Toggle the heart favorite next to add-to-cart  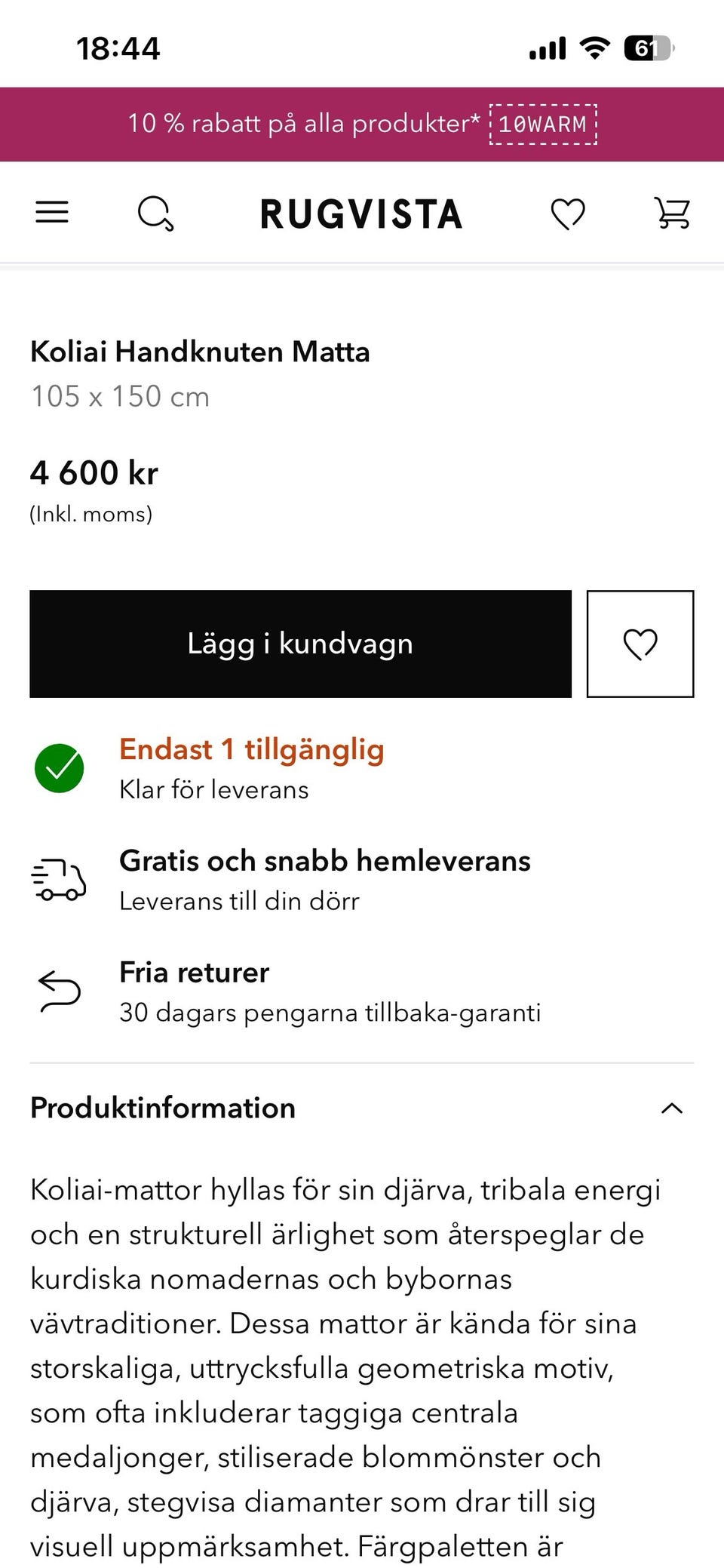pyautogui.click(x=640, y=644)
